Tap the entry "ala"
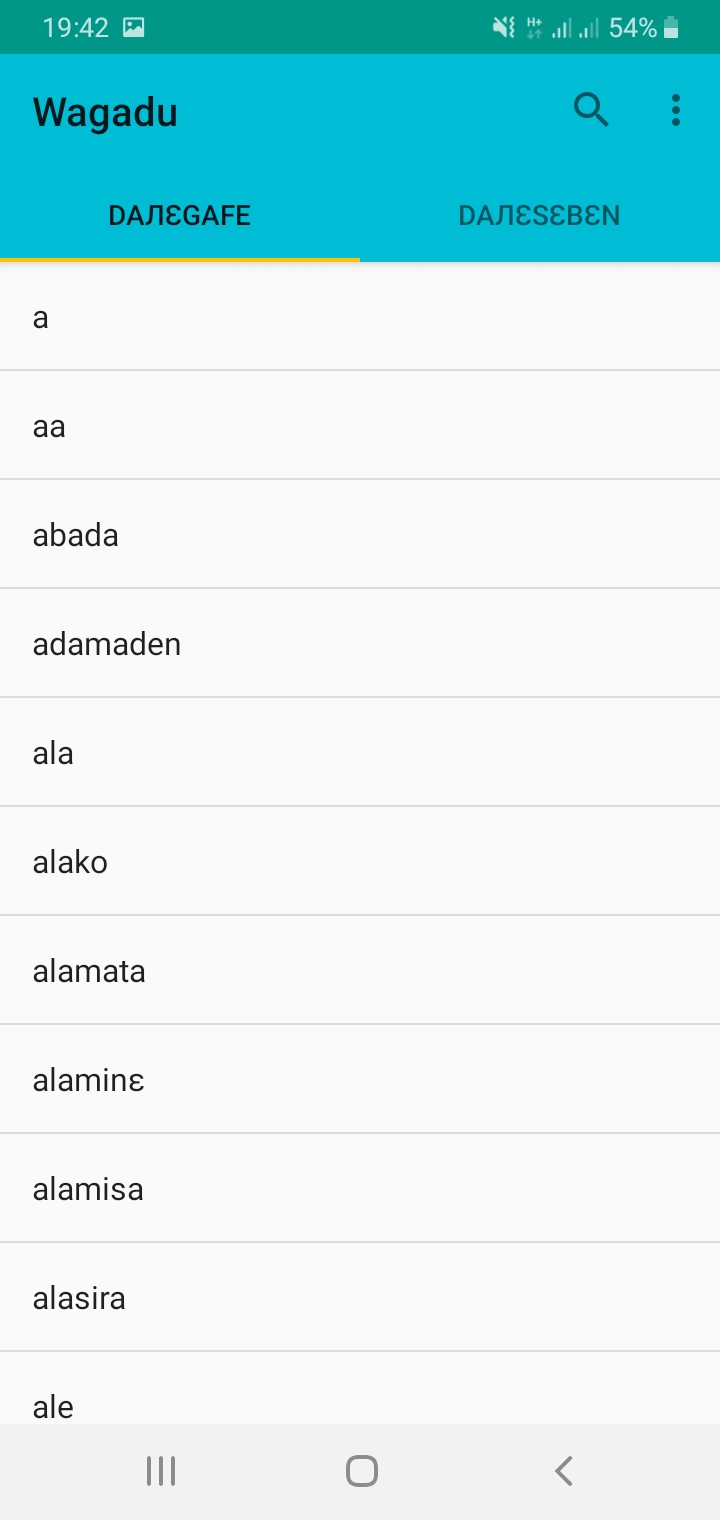720x1520 pixels. (x=360, y=752)
